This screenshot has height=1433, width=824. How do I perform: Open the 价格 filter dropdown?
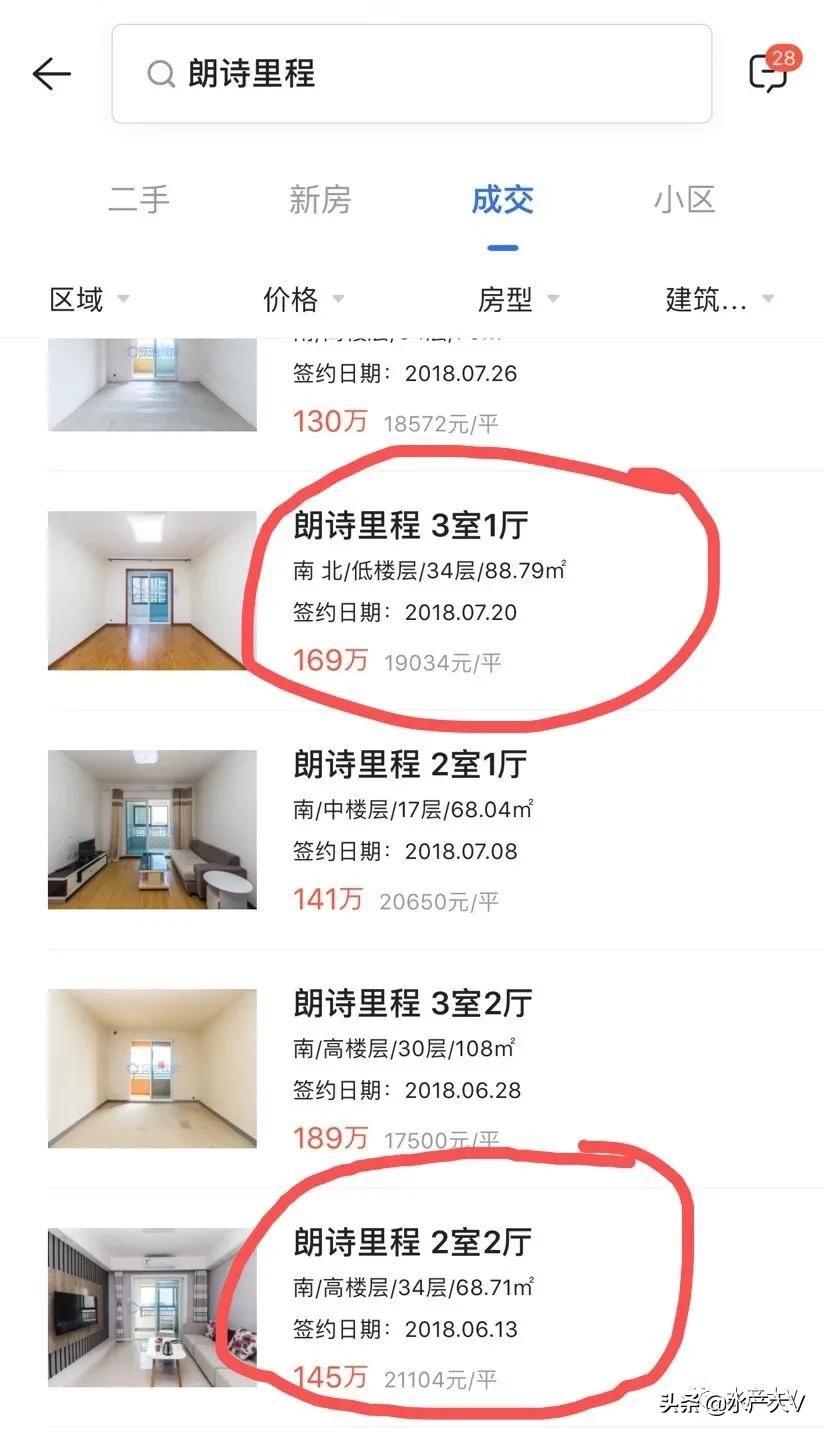pyautogui.click(x=305, y=298)
